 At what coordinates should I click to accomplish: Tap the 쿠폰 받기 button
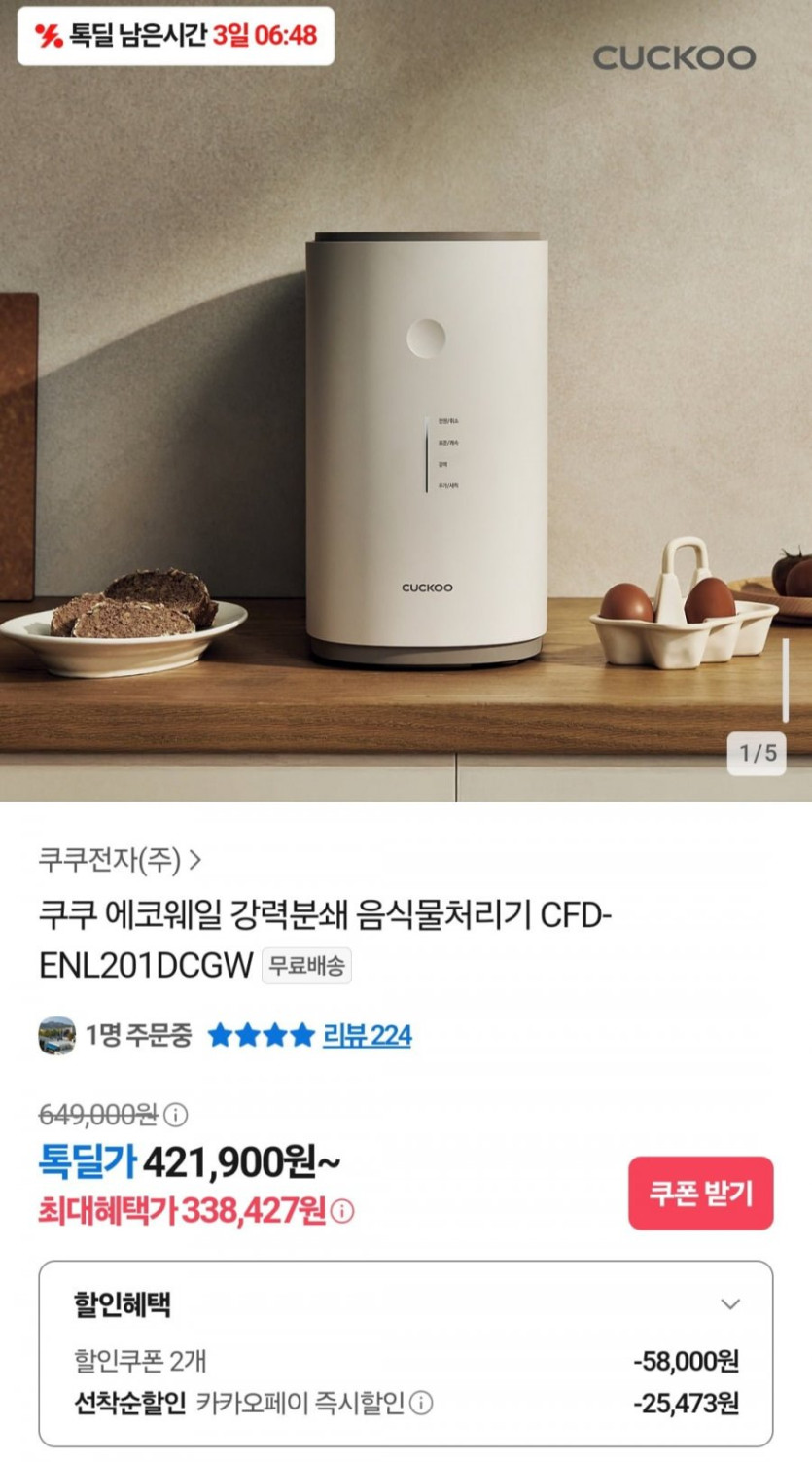point(700,1194)
